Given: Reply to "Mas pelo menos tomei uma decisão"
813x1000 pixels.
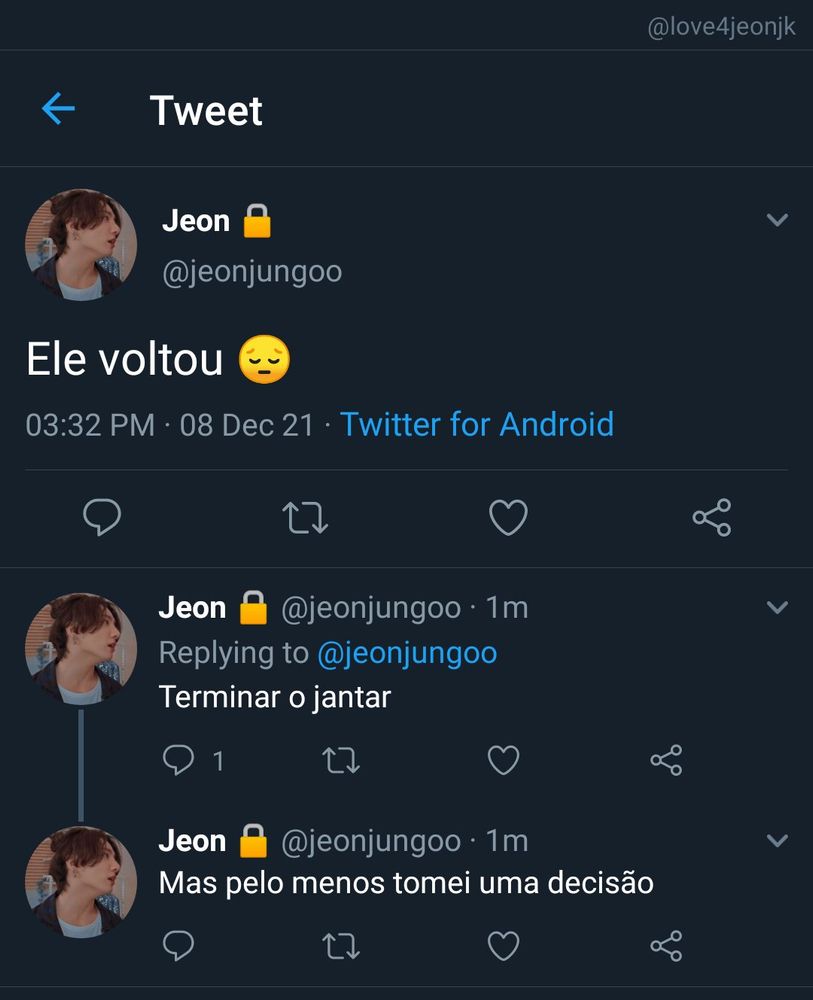Looking at the screenshot, I should tap(178, 945).
